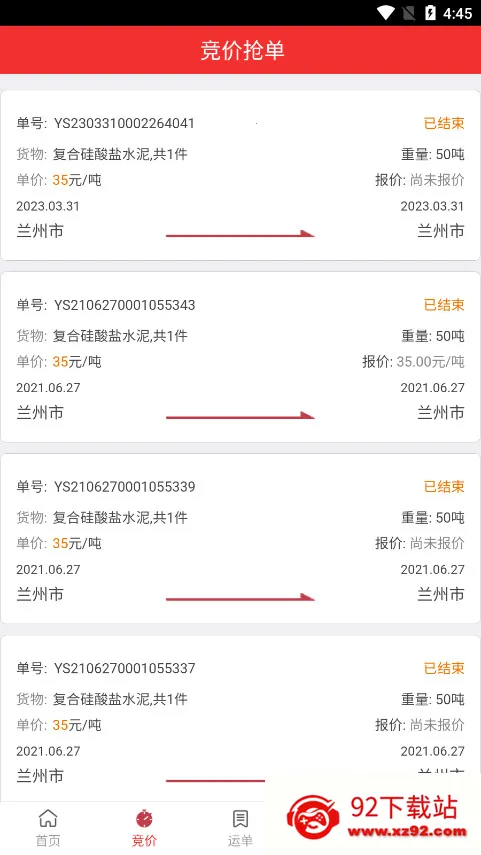481x855 pixels.
Task: Go to the 运单 waybill tab
Action: coord(240,828)
